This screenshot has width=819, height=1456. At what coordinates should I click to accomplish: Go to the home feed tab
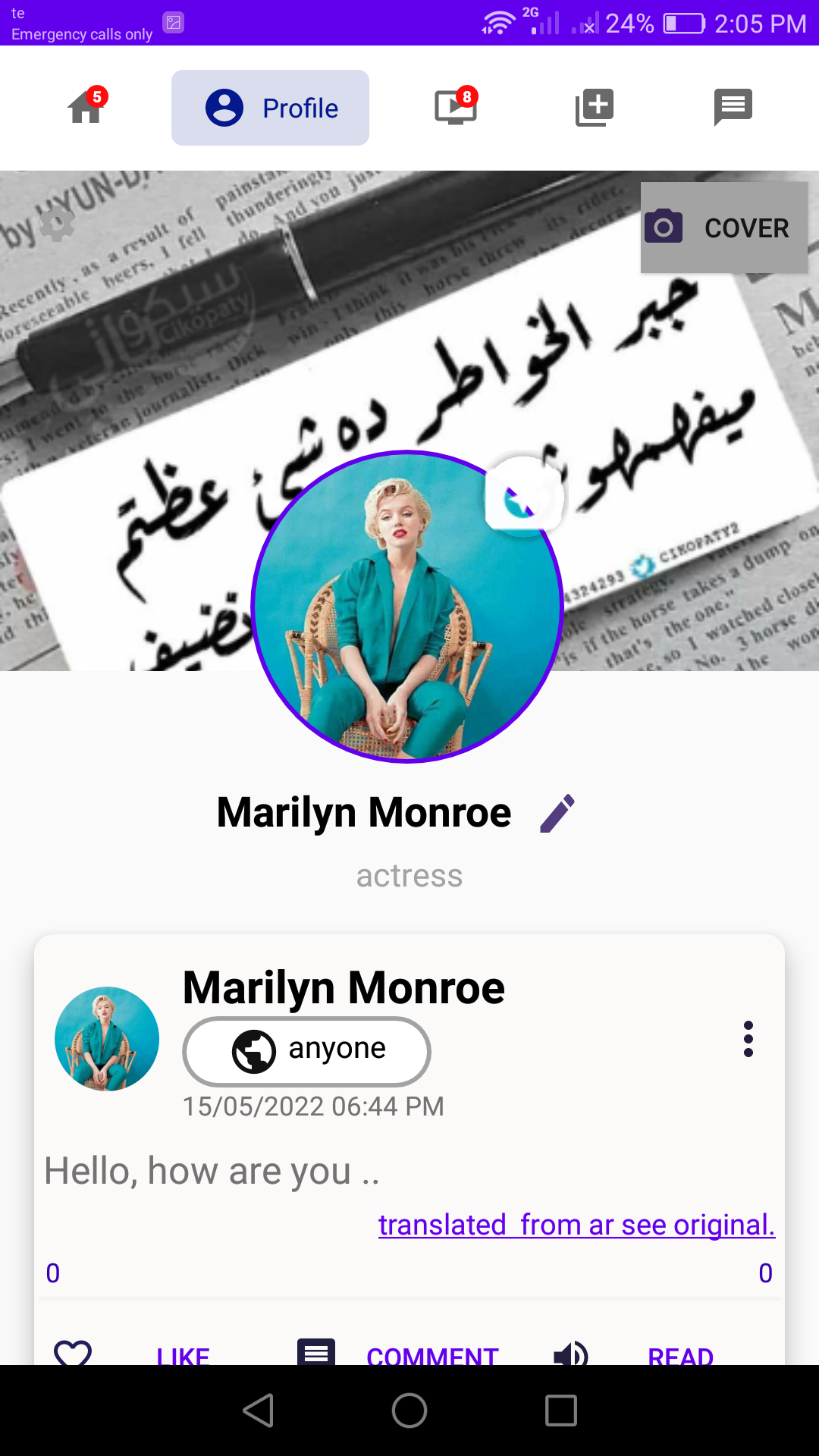[86, 107]
